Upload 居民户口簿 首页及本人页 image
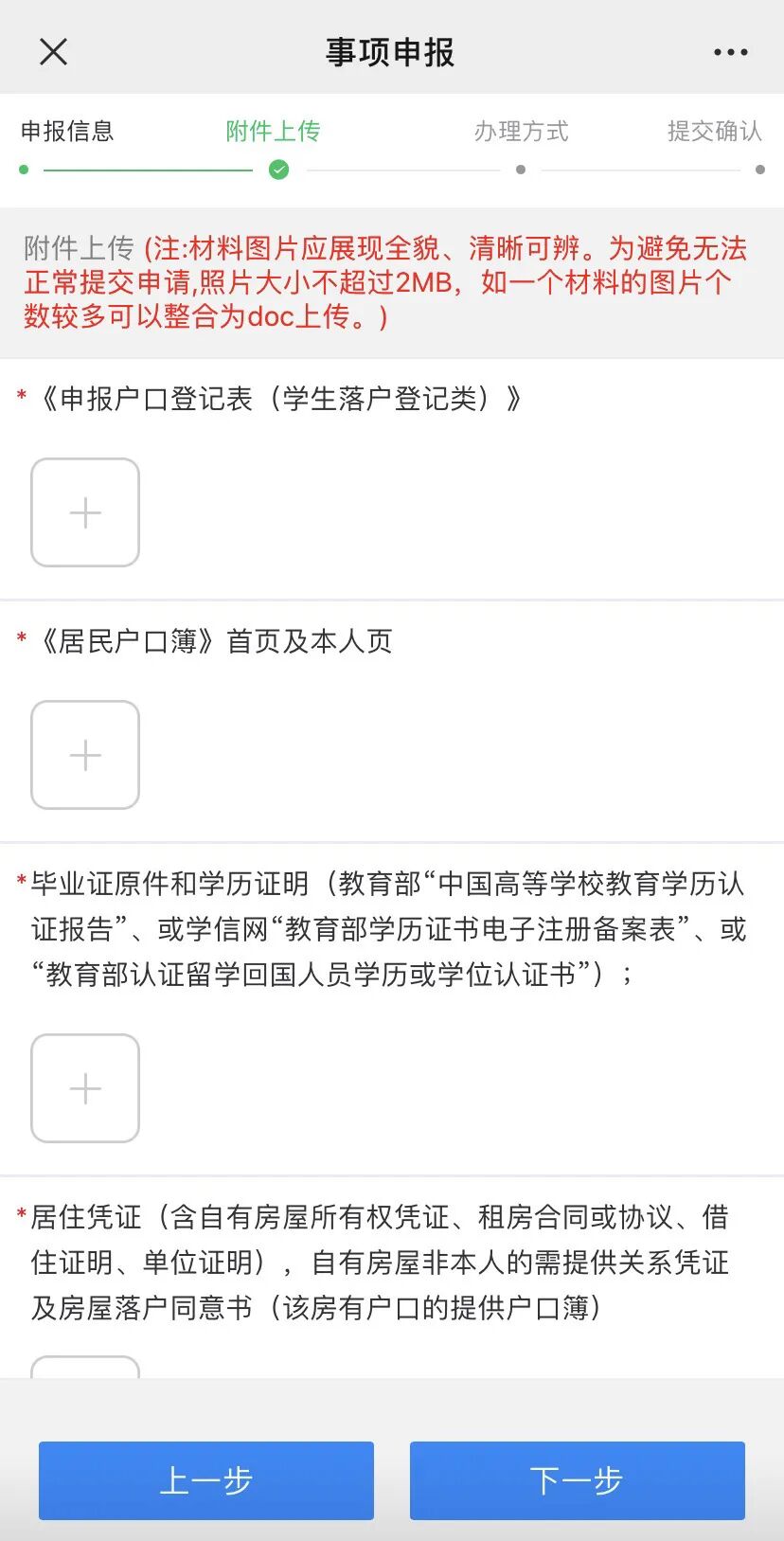 point(85,755)
